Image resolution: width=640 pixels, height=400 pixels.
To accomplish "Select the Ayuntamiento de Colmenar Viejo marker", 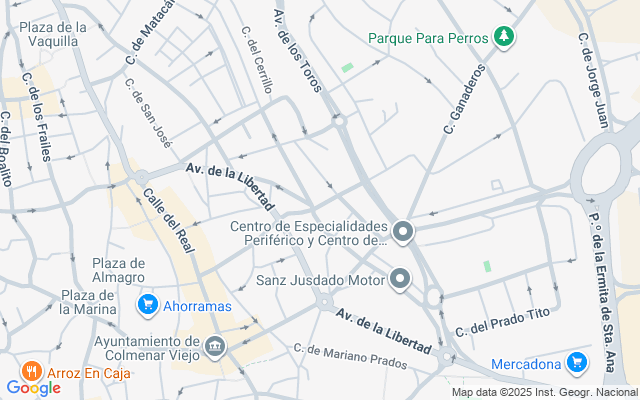I will pyautogui.click(x=214, y=348).
